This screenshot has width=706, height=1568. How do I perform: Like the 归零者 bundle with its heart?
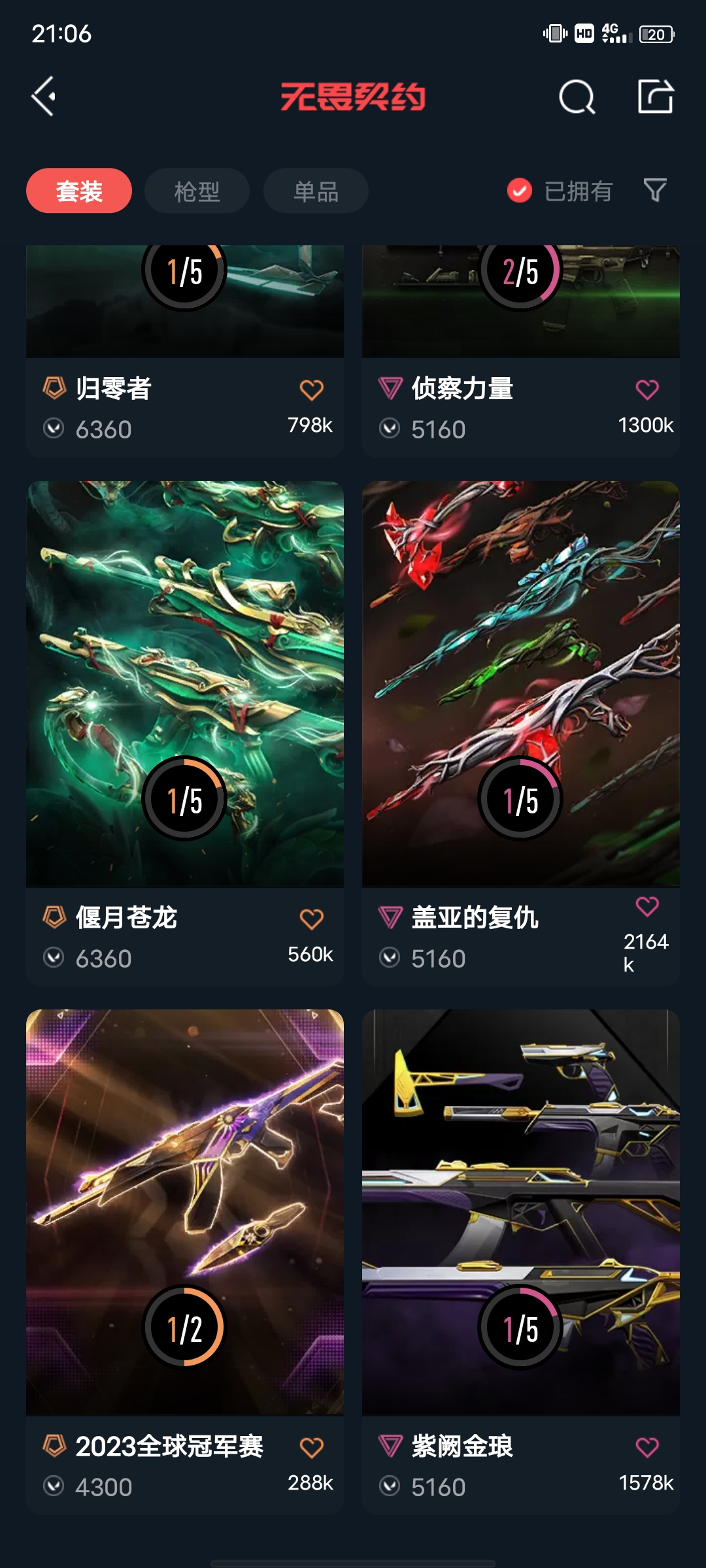pyautogui.click(x=311, y=390)
